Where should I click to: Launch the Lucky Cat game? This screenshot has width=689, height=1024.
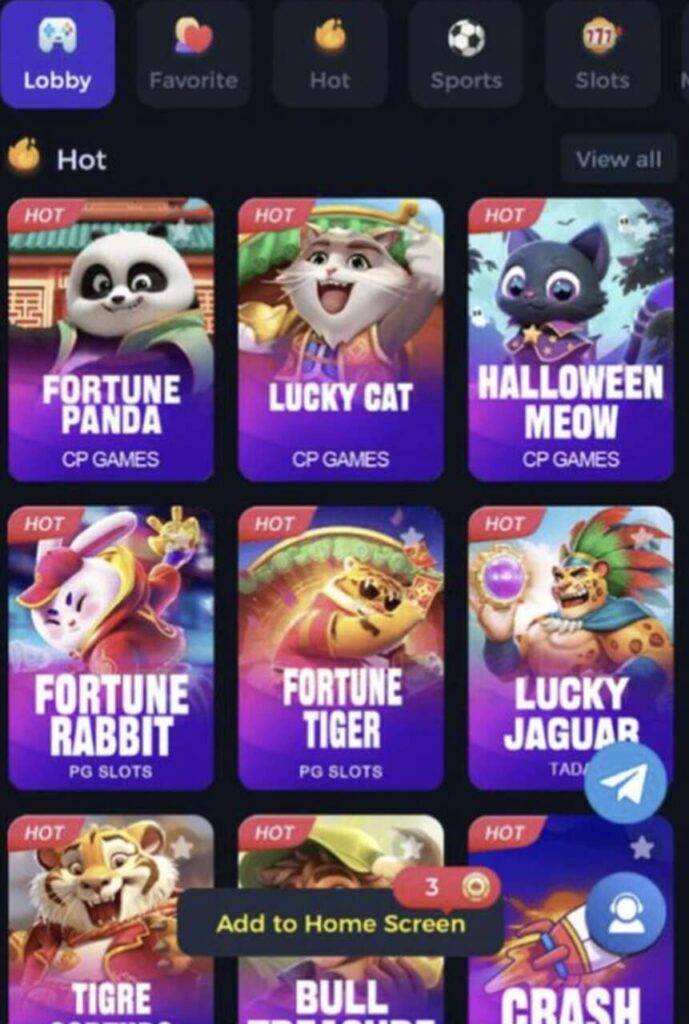341,340
